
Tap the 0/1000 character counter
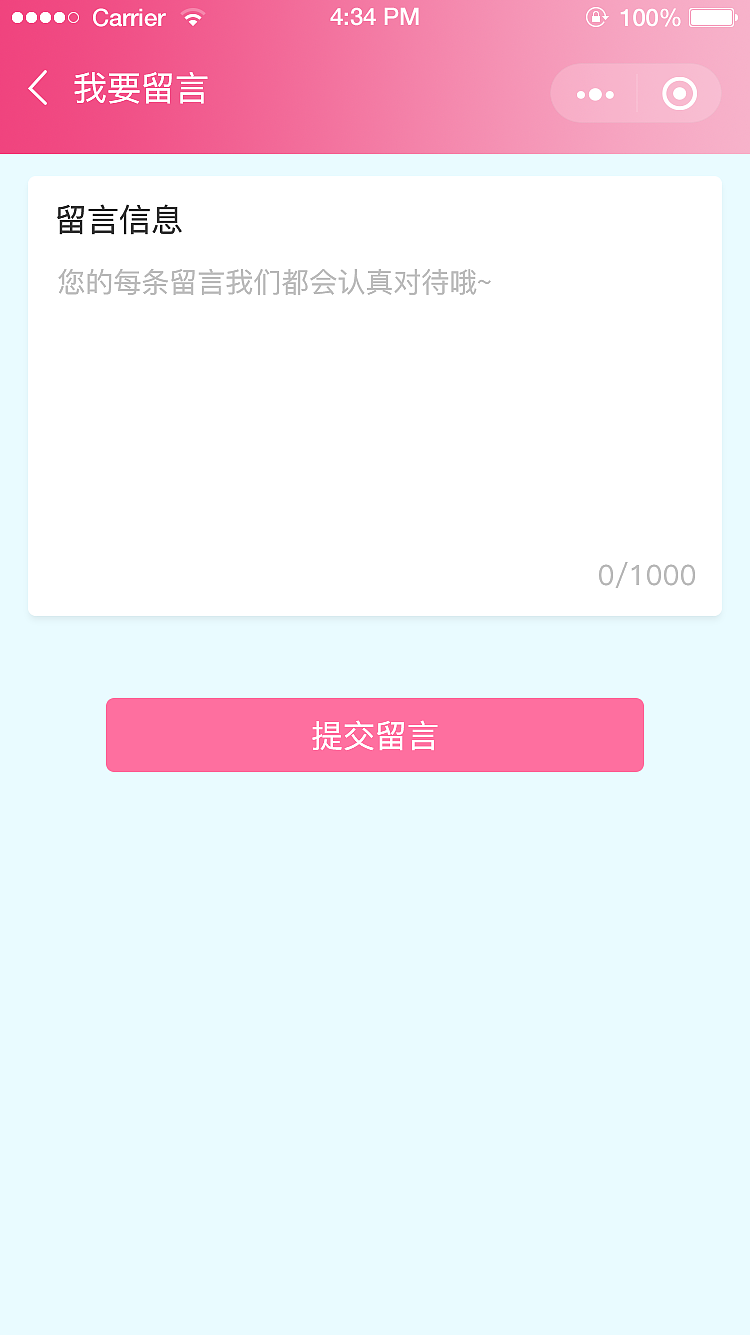point(646,574)
